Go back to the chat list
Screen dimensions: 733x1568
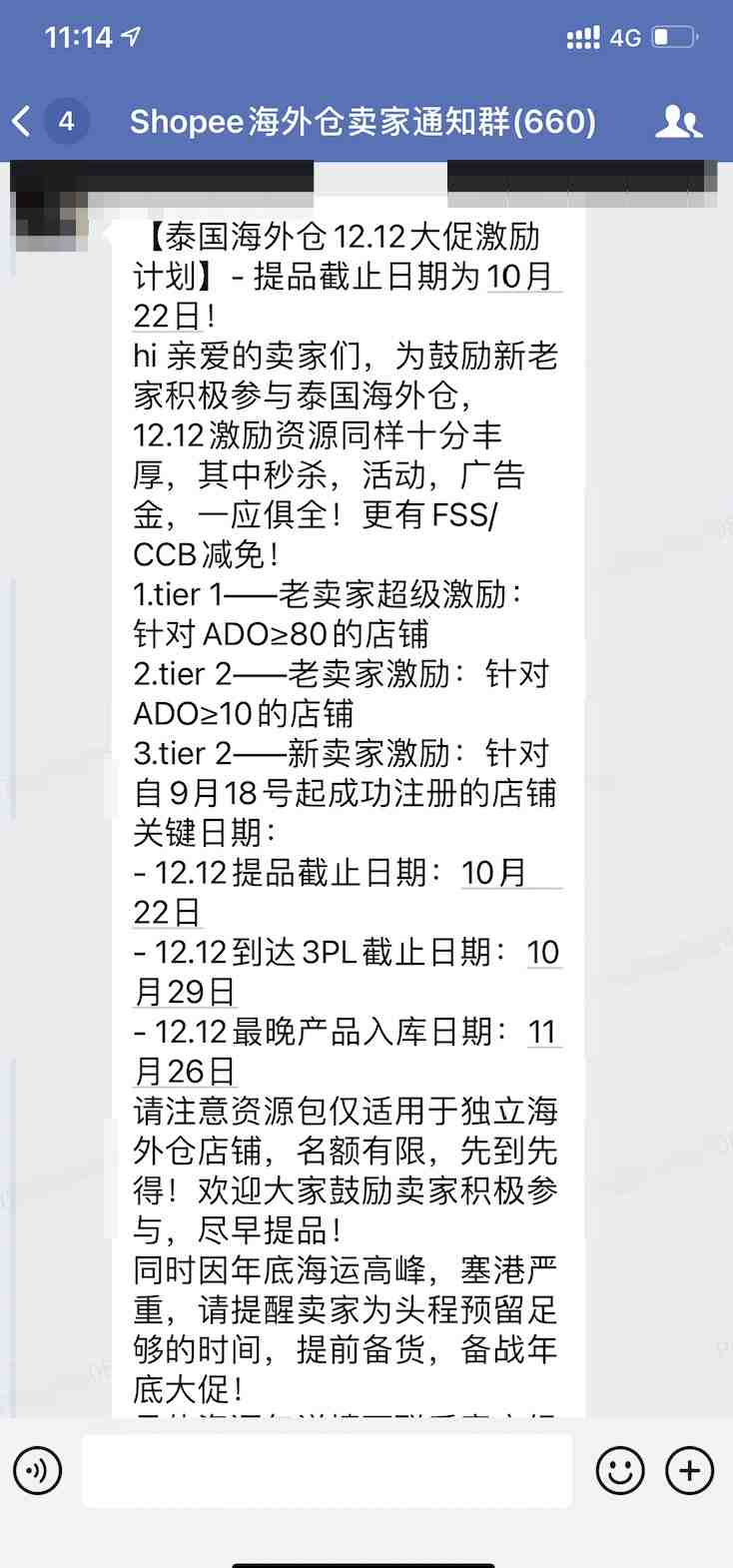[x=22, y=122]
